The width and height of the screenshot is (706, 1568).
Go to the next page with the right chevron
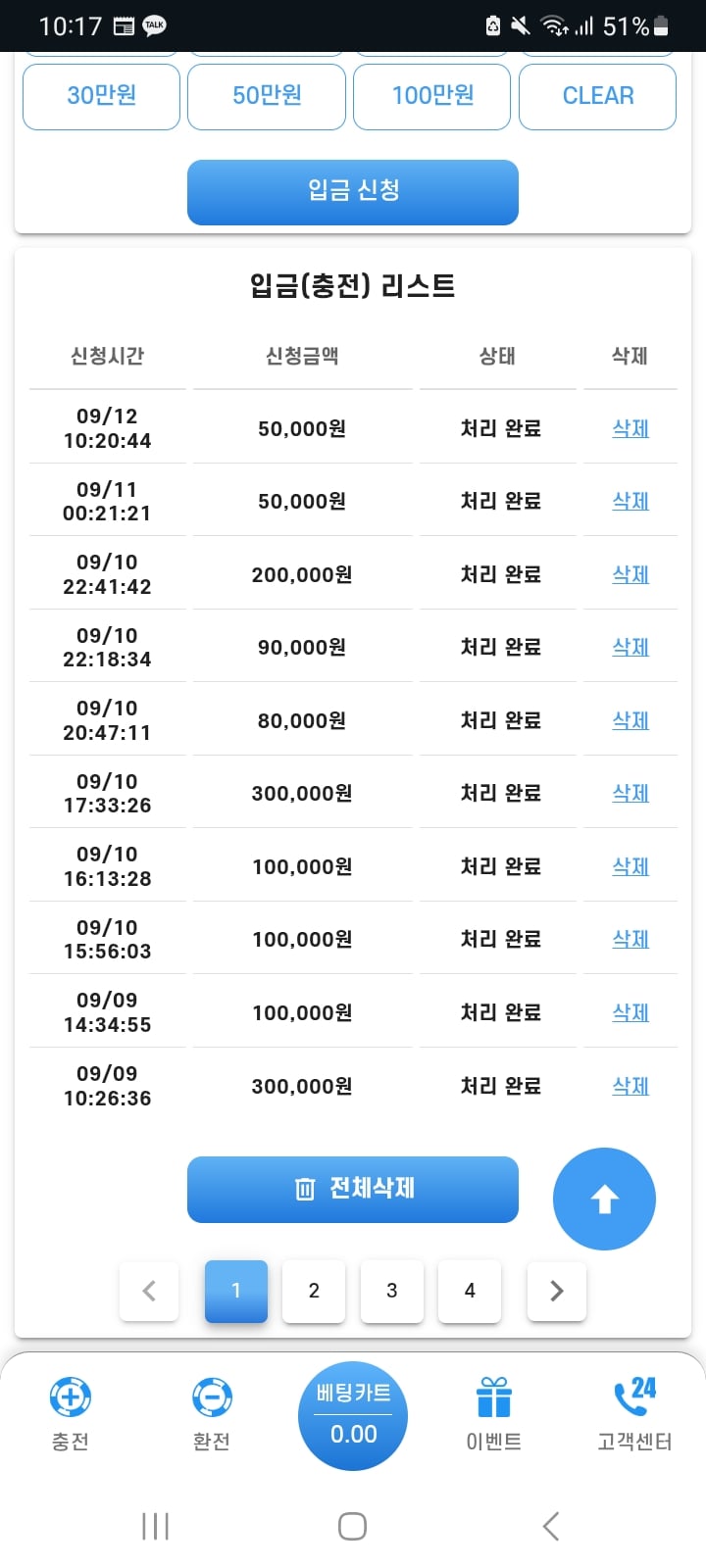(557, 1291)
